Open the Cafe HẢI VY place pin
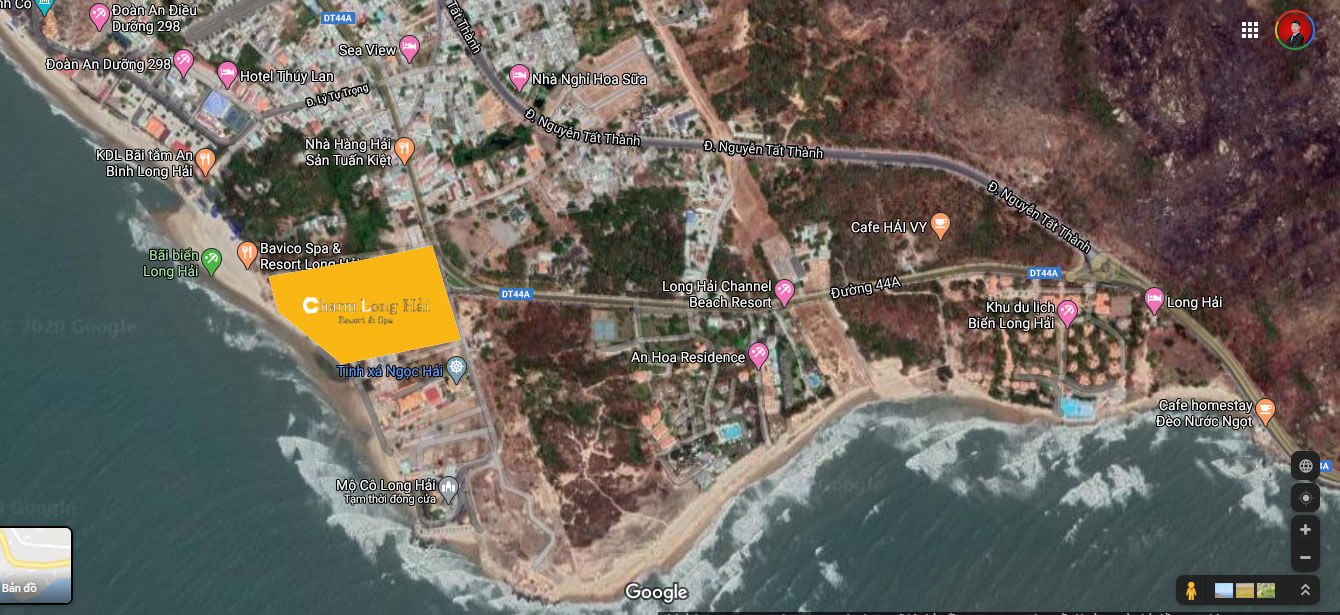 (940, 226)
